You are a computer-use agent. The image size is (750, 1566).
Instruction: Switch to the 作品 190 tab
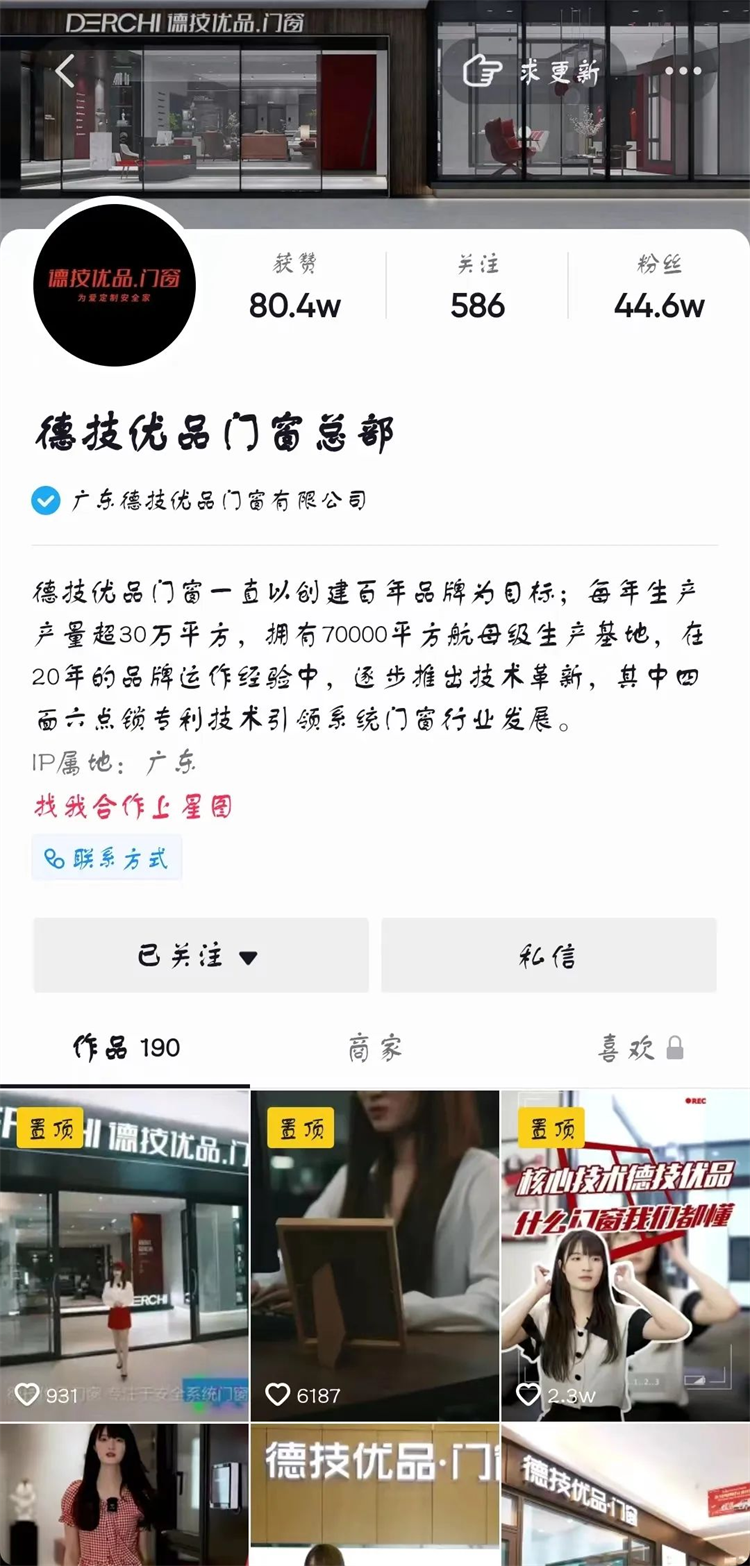[x=126, y=1048]
